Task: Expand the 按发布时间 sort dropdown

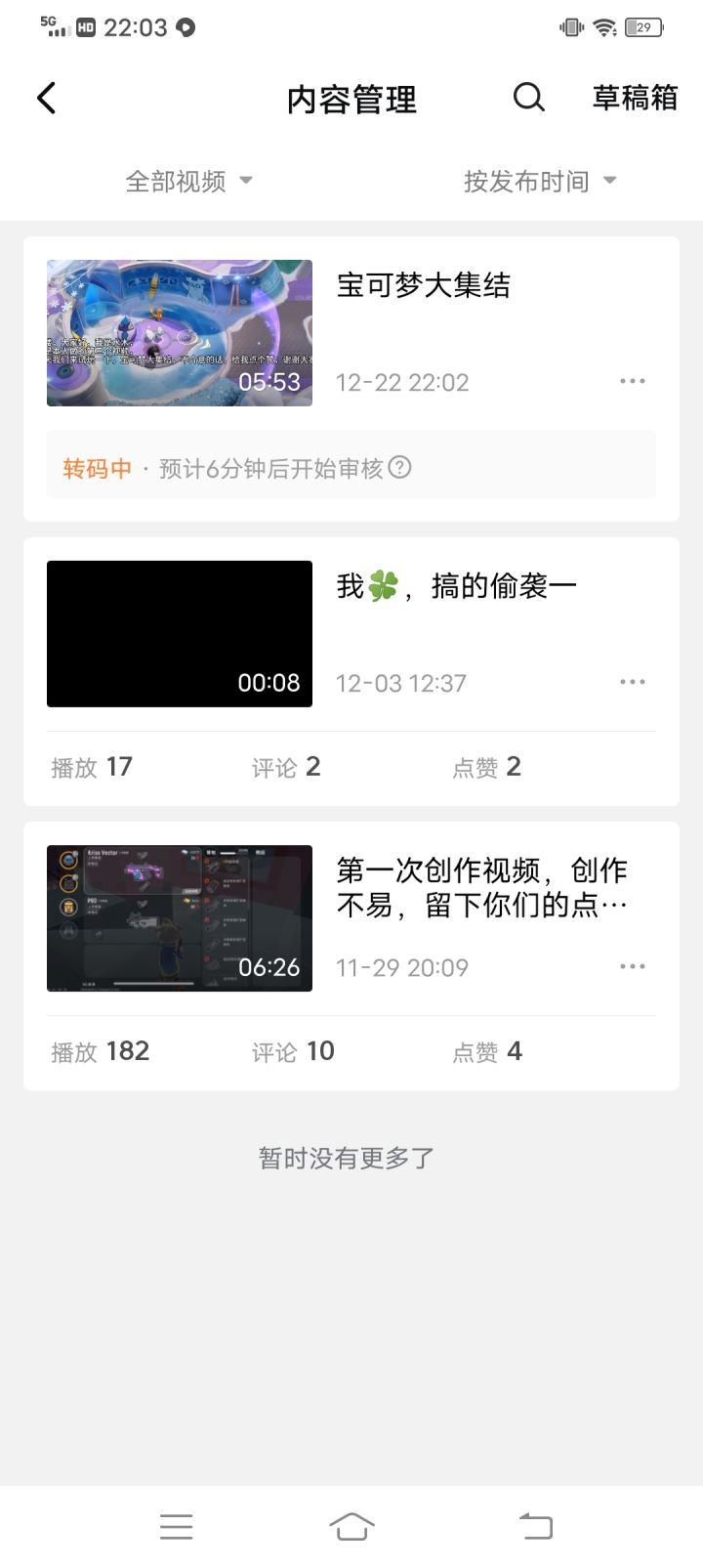Action: click(539, 181)
